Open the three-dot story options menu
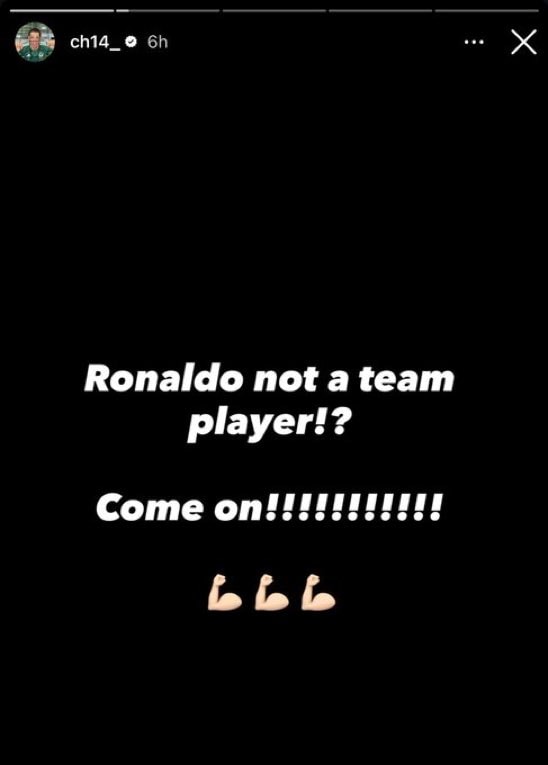Screen dimensions: 548x765 (474, 42)
